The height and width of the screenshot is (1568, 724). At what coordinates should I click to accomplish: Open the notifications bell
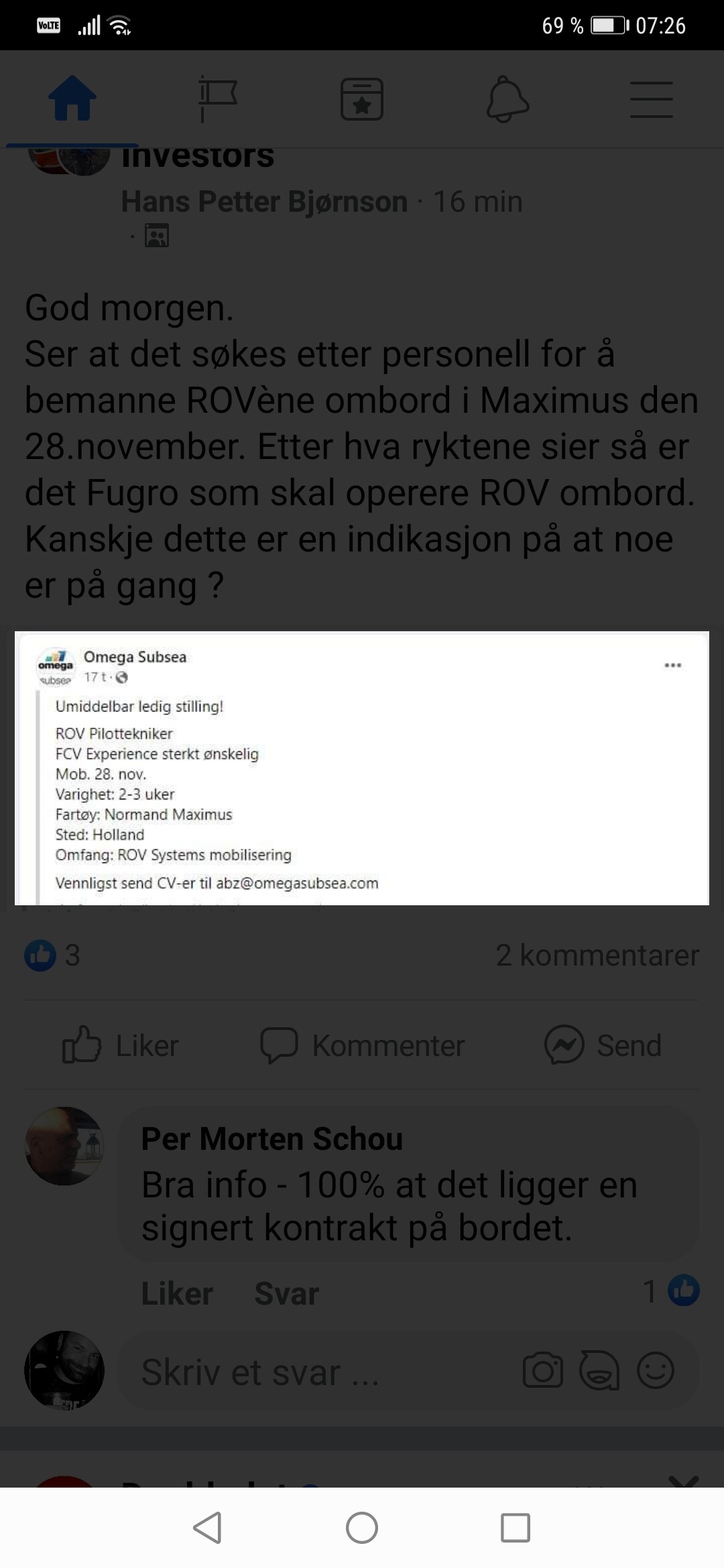click(x=507, y=99)
